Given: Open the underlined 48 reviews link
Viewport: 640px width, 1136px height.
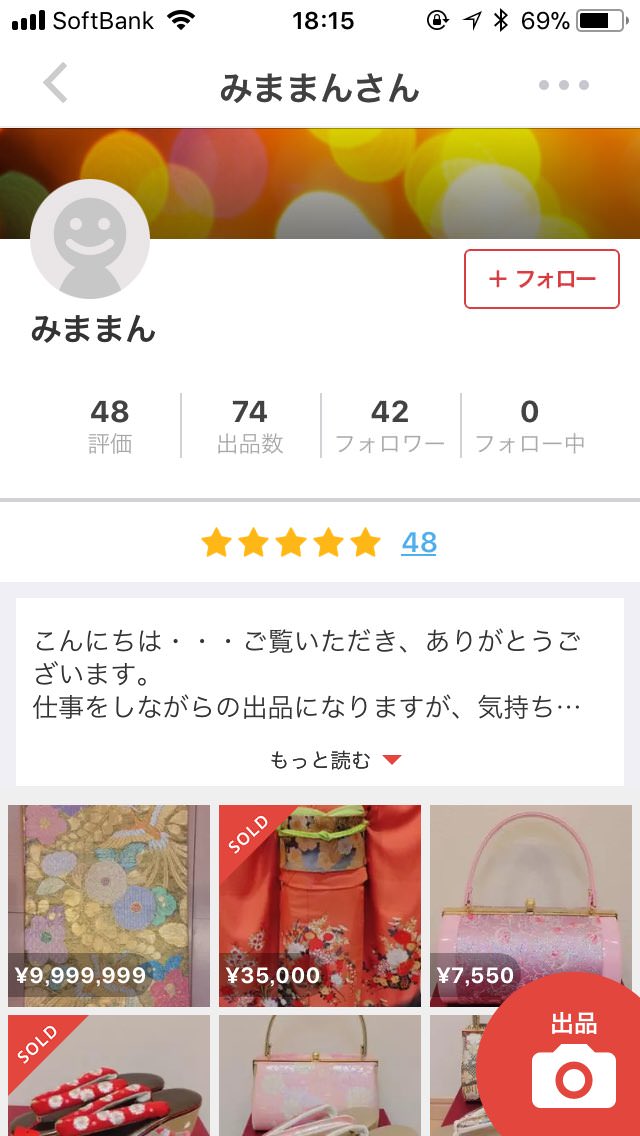Looking at the screenshot, I should pos(419,542).
